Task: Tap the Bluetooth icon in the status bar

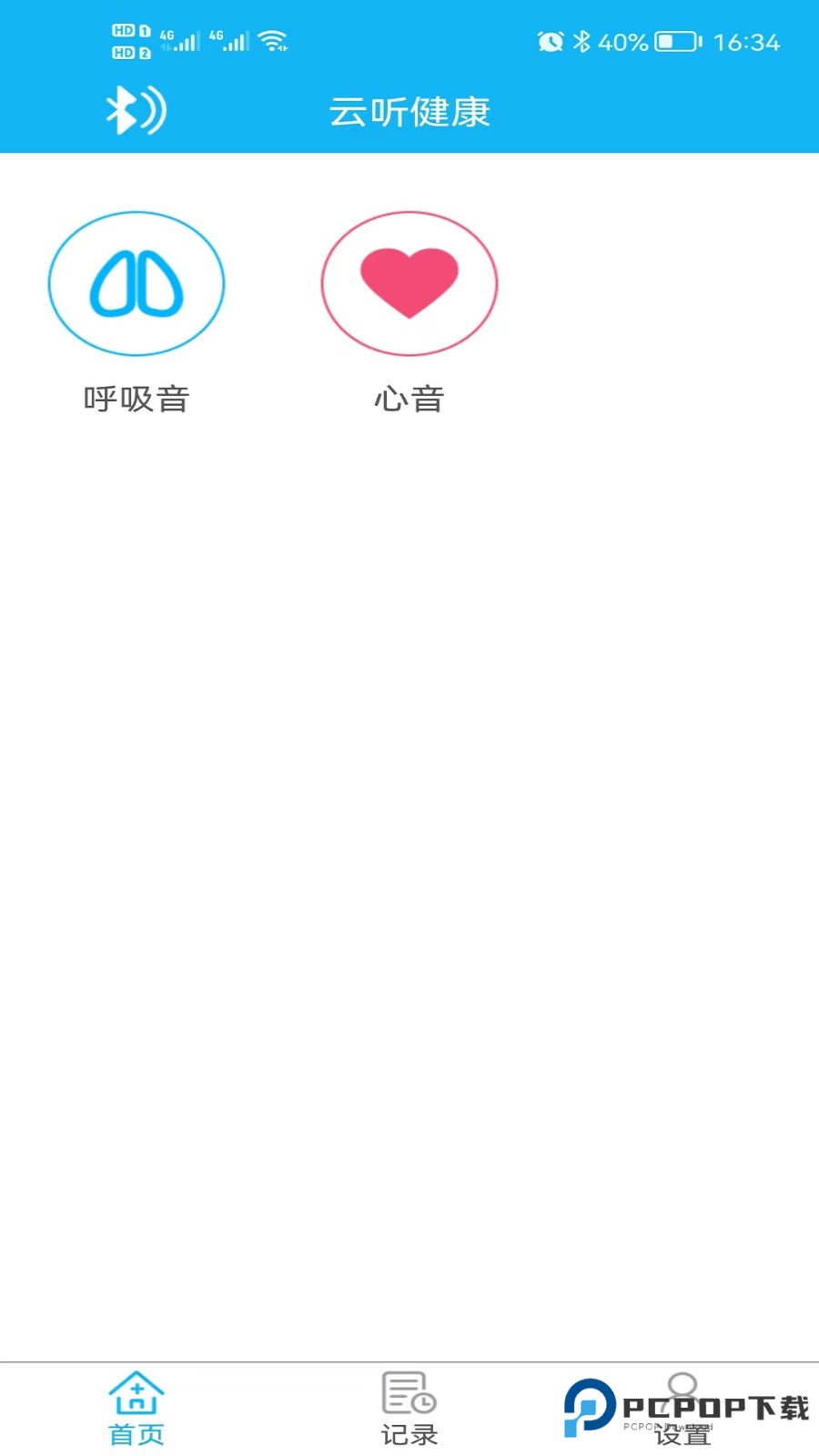Action: pos(582,41)
